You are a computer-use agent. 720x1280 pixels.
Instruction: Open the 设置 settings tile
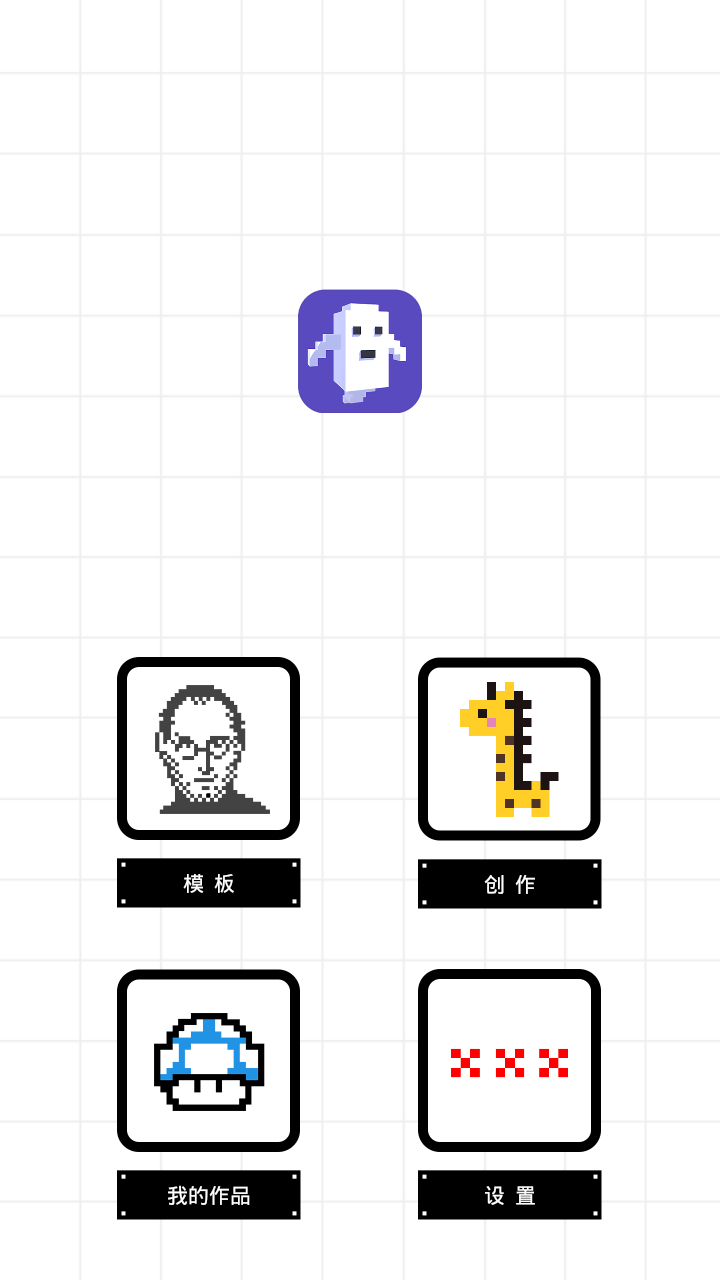click(509, 1060)
